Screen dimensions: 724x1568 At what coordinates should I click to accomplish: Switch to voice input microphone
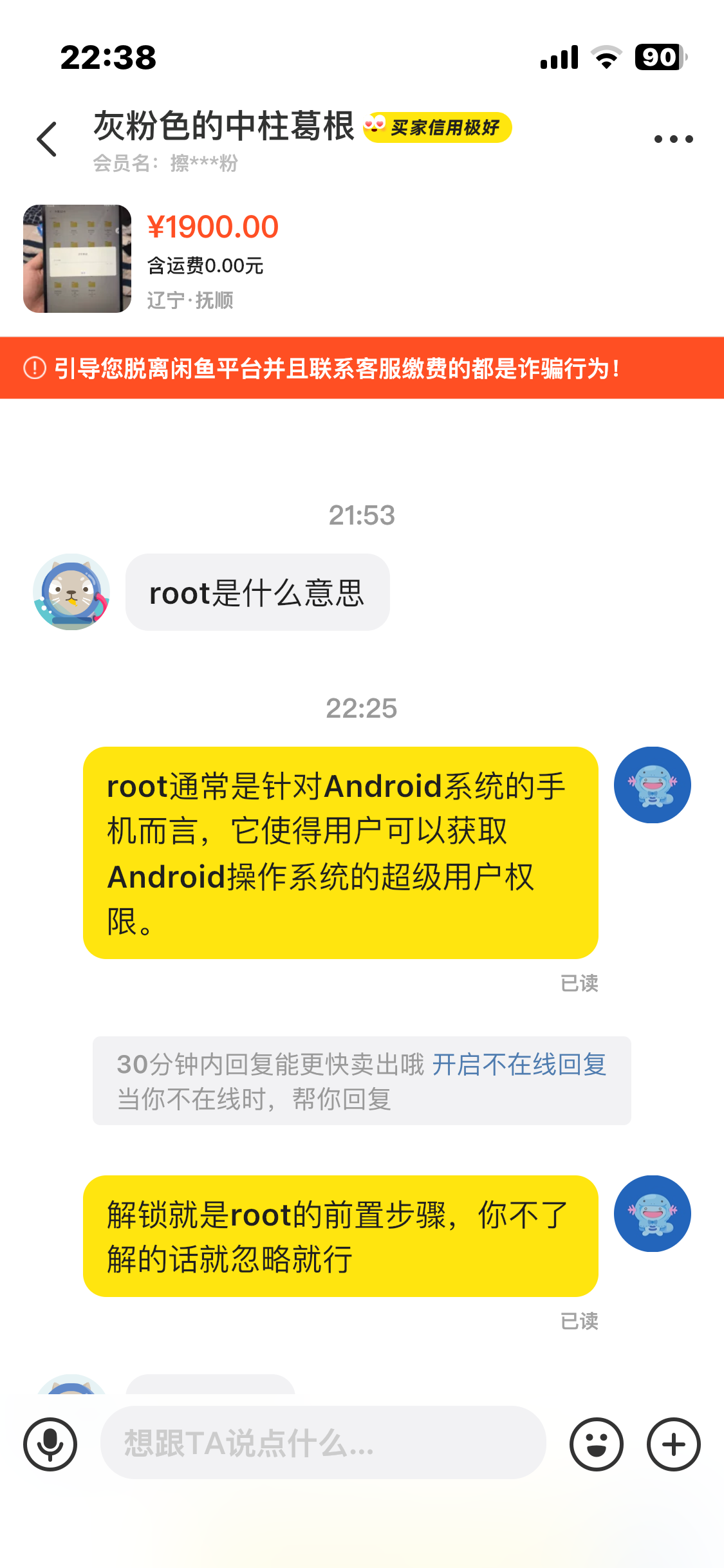click(x=50, y=1444)
